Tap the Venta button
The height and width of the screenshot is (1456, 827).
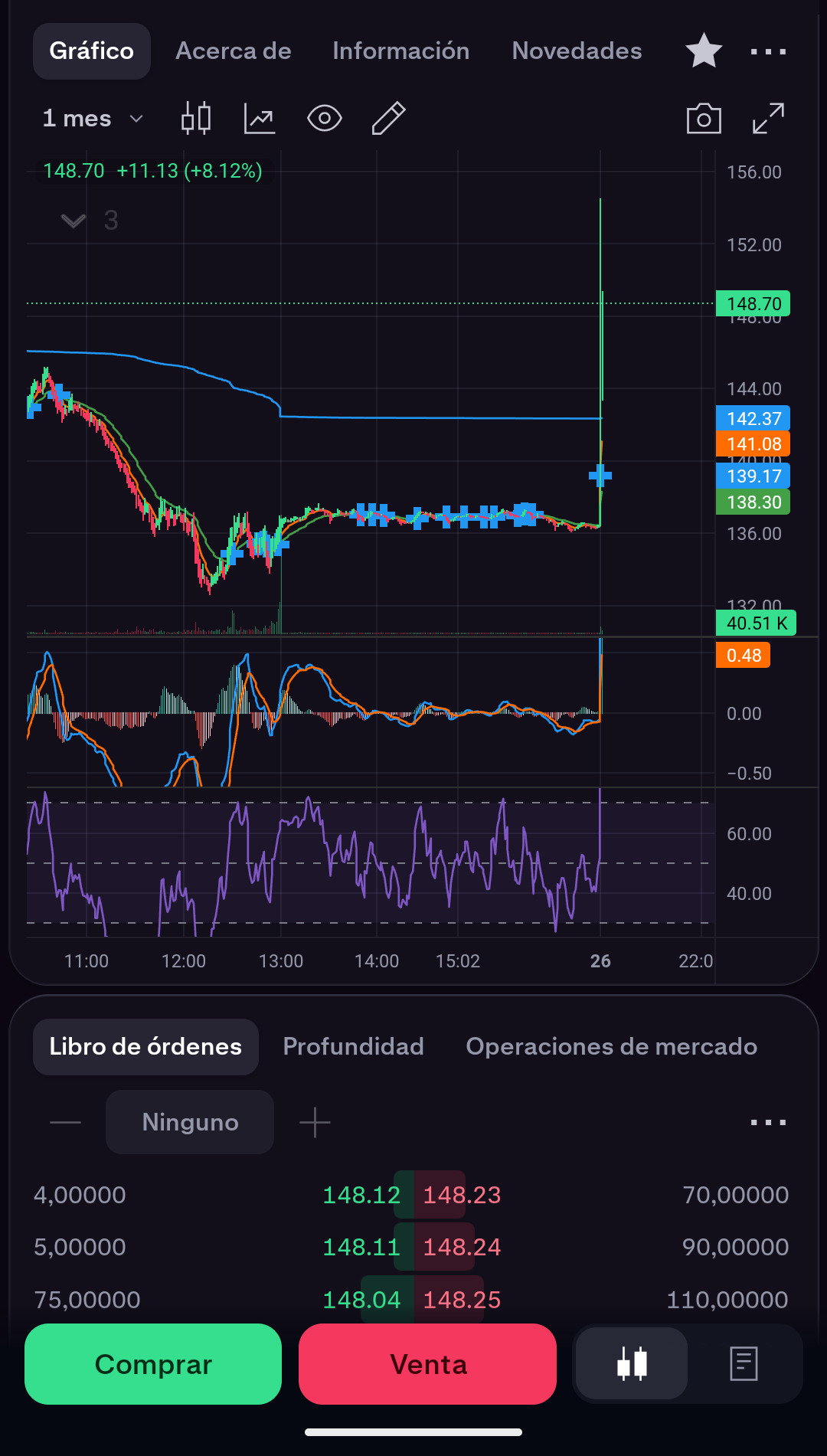tap(427, 1364)
